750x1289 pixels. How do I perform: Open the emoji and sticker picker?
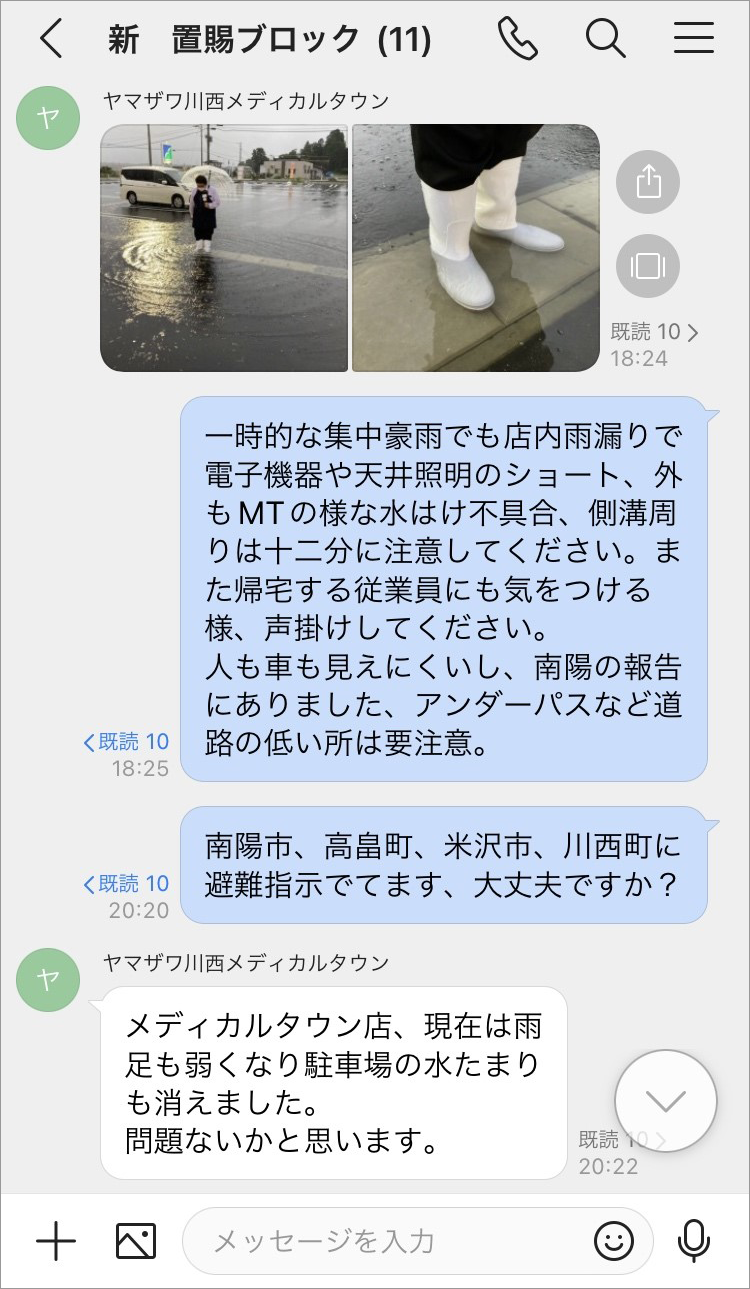tap(614, 1241)
